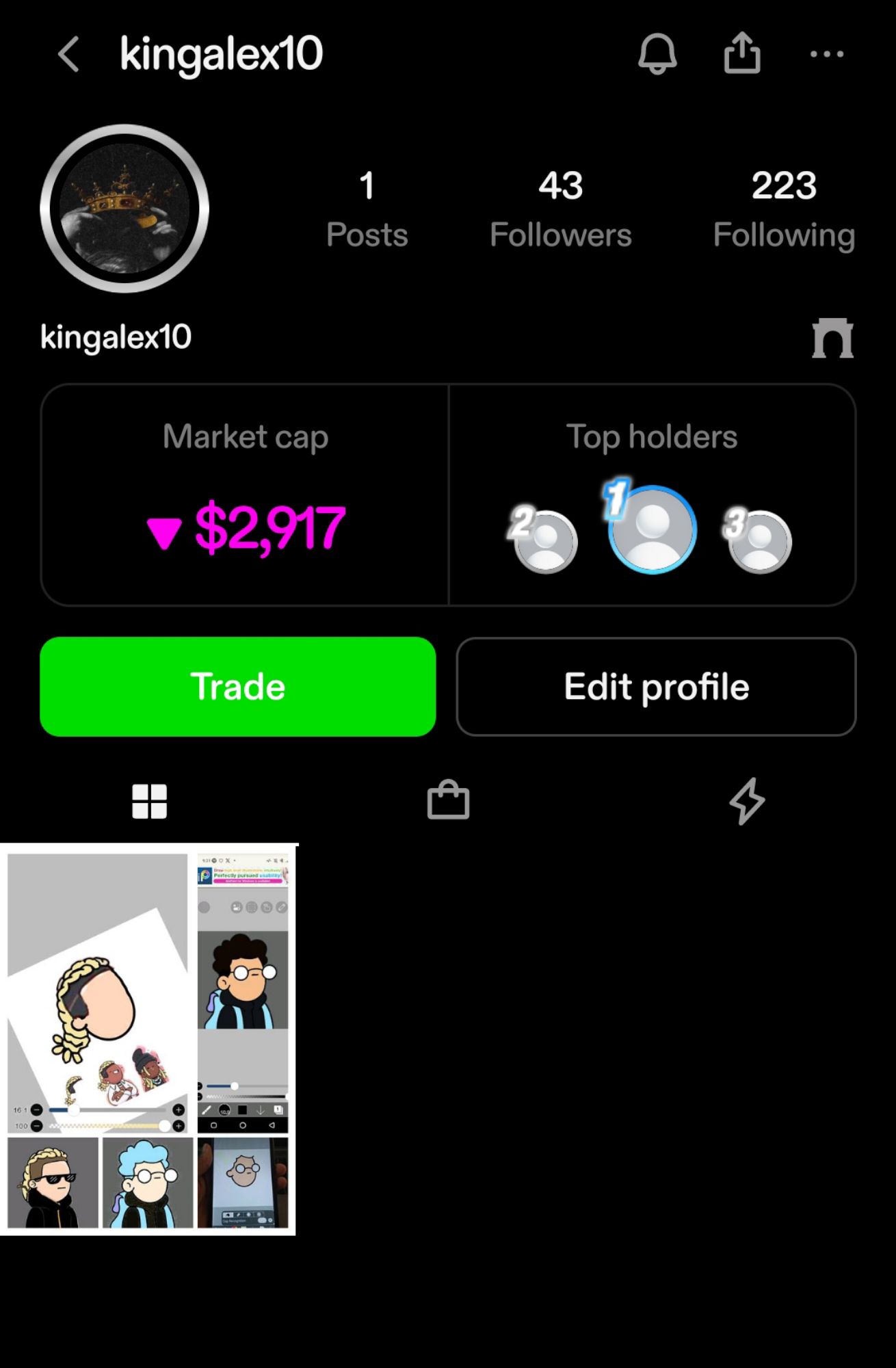Tap the arch icon beside kingalex10

click(832, 338)
